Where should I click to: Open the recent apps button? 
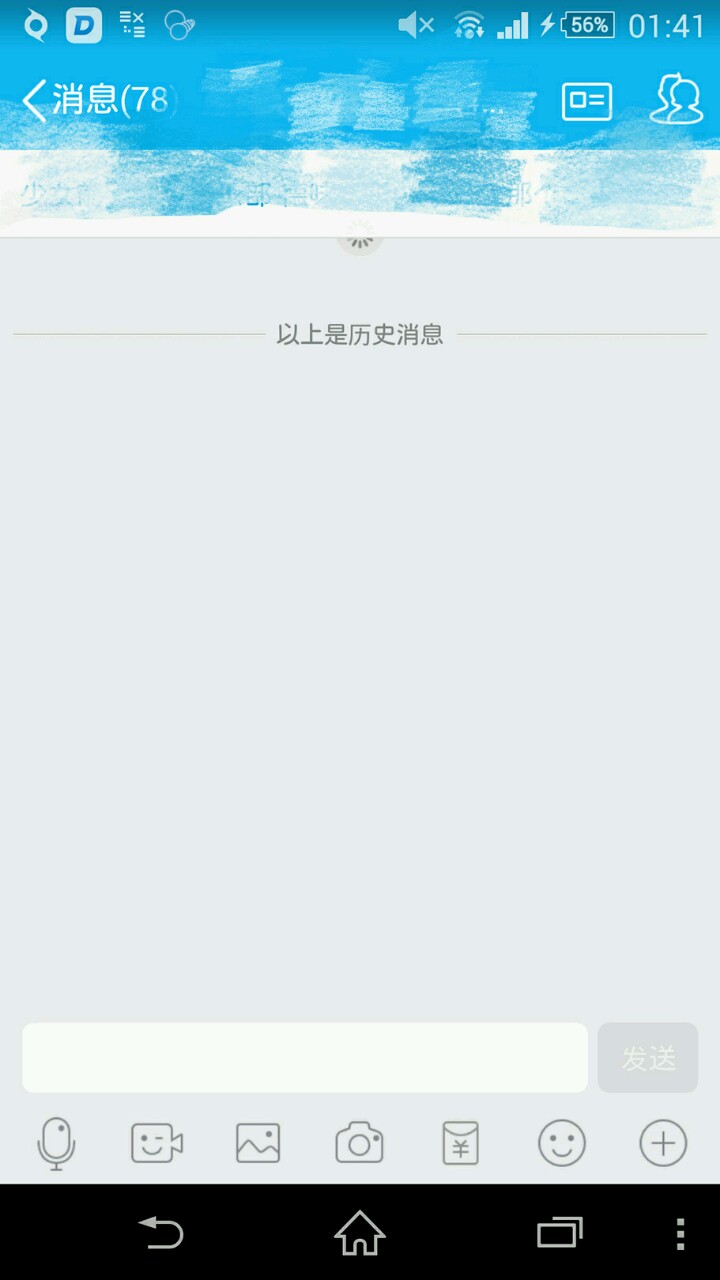559,1233
